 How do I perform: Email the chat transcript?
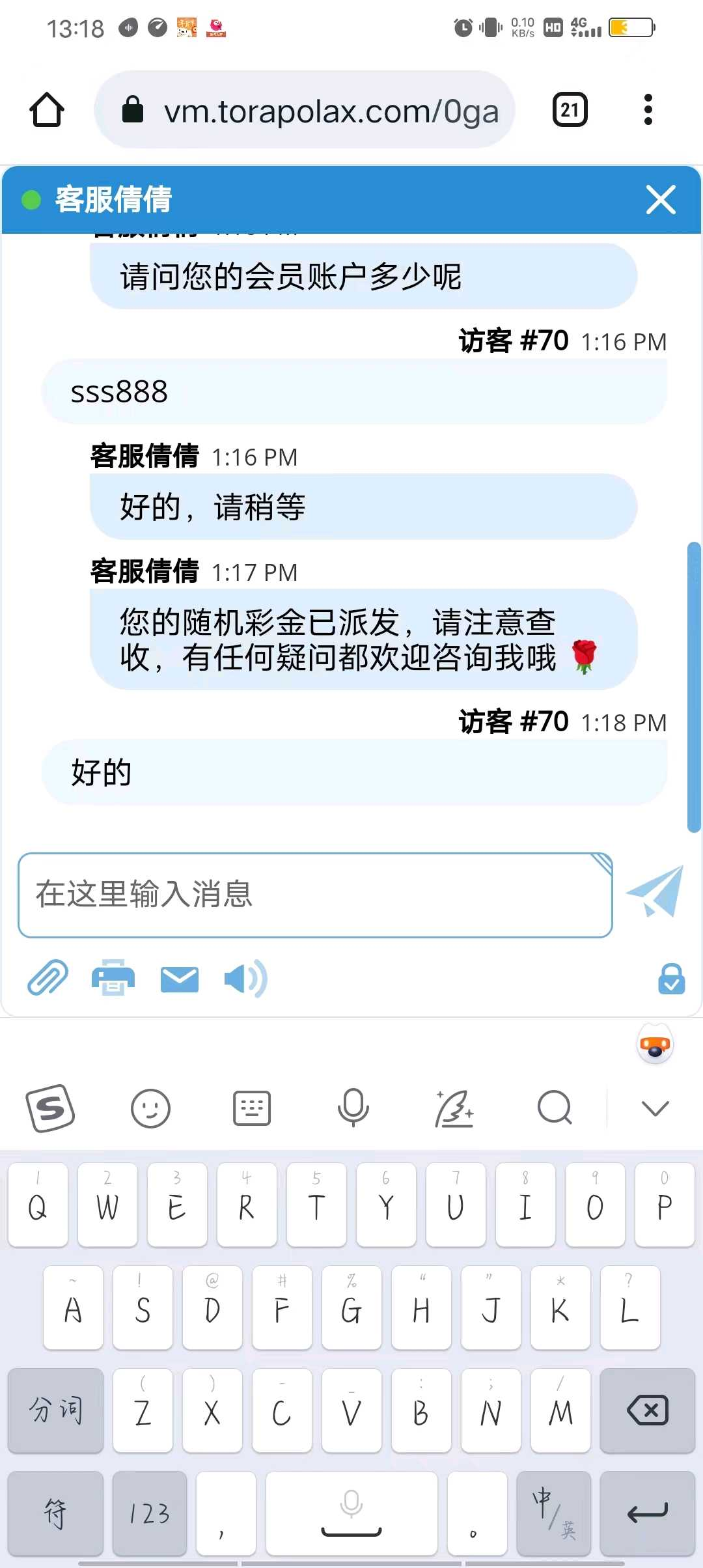coord(180,979)
